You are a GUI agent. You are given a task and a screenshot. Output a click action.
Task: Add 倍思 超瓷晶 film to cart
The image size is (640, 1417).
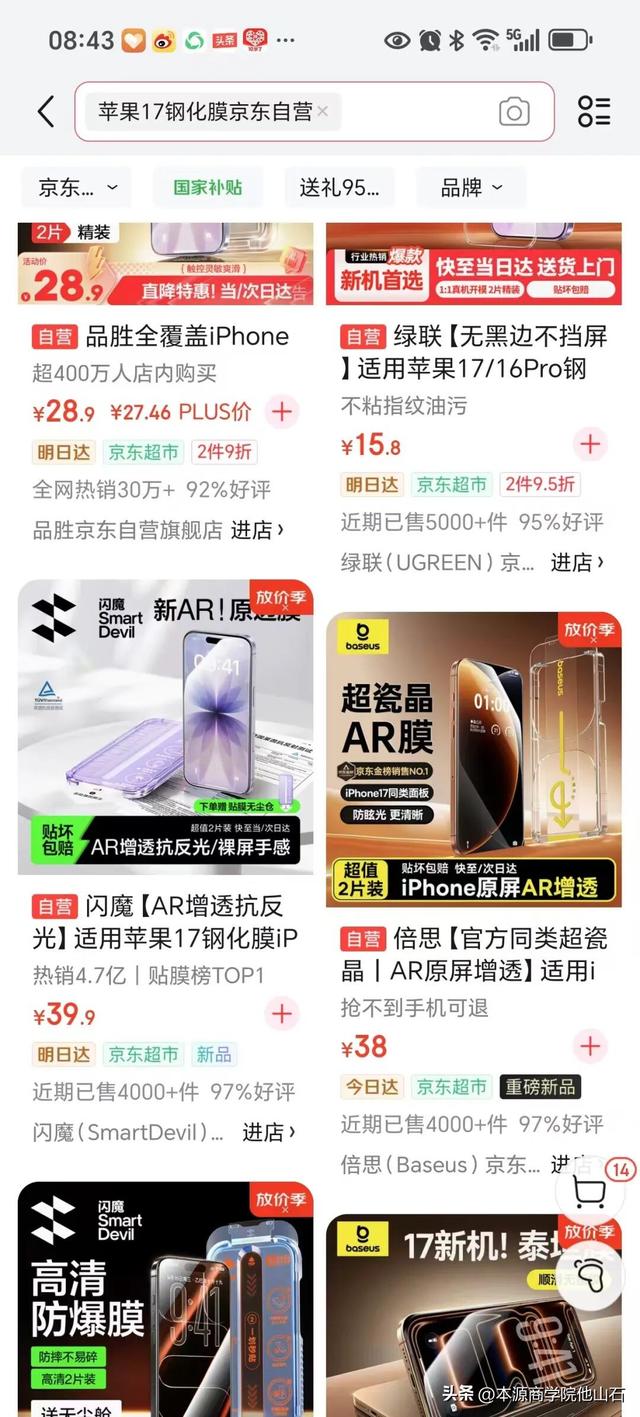coord(591,1046)
